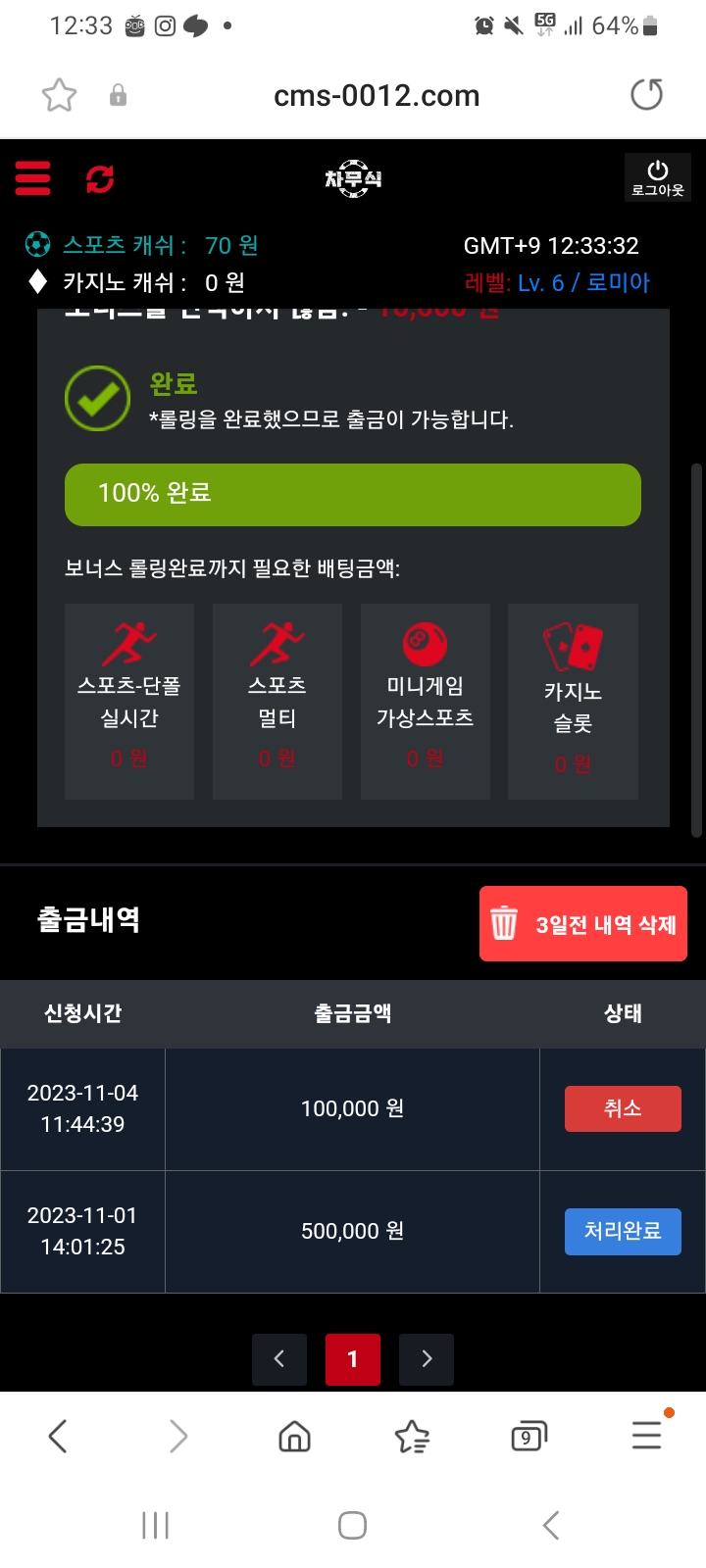Tap the 차무식 site logo
Screen dimensions: 706x1568
coord(353,178)
